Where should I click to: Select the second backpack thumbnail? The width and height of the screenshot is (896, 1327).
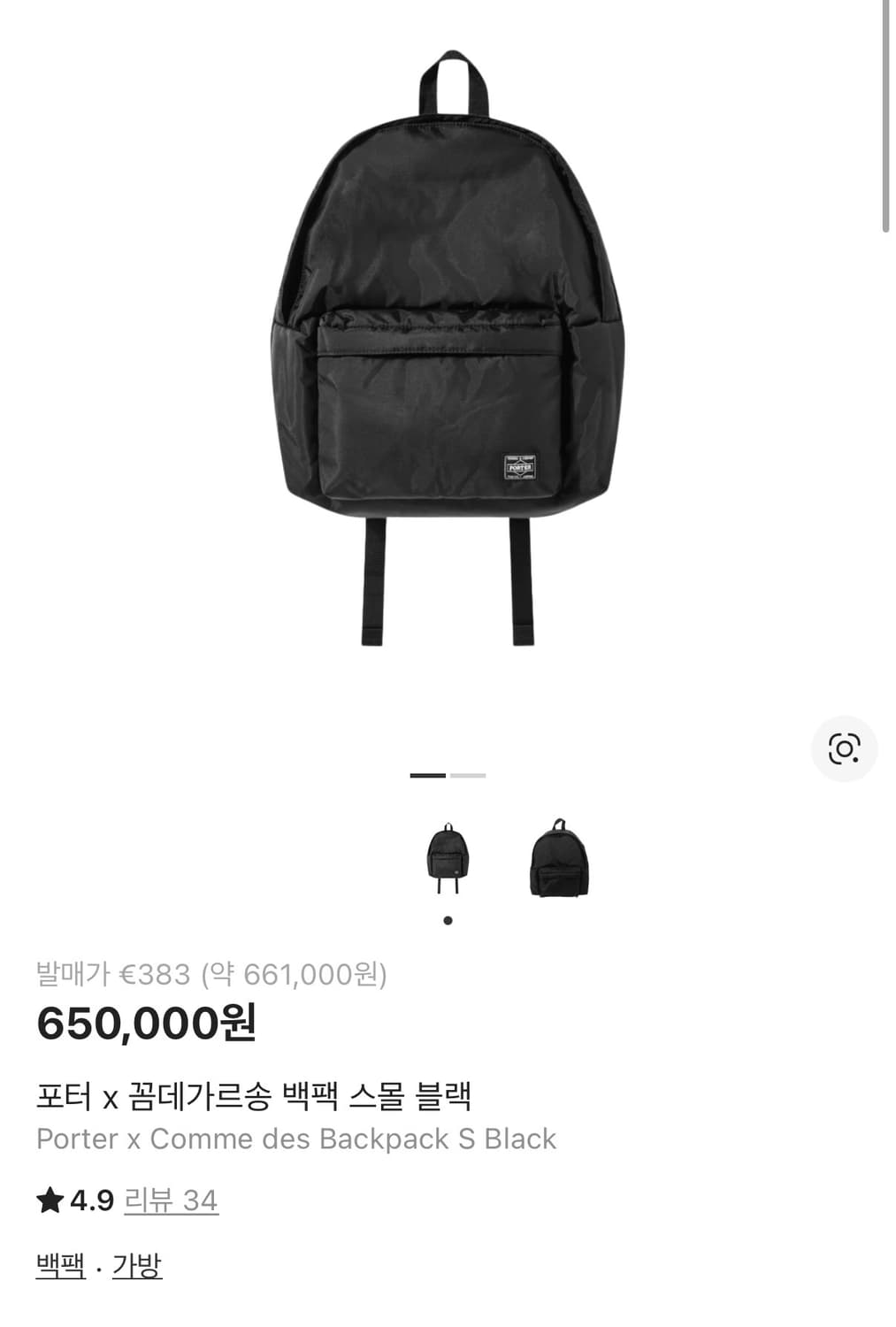point(560,855)
